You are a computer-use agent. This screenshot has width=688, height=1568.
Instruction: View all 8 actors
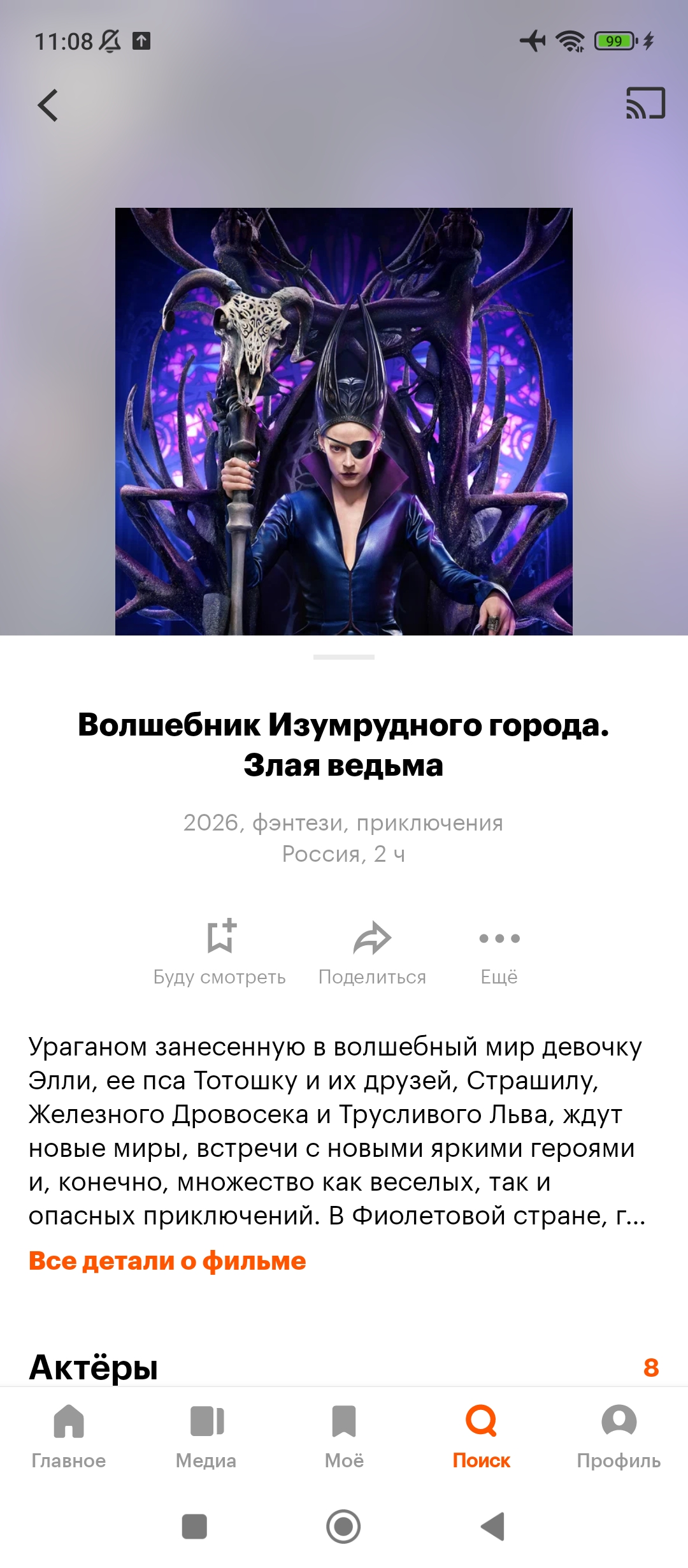tap(651, 1367)
